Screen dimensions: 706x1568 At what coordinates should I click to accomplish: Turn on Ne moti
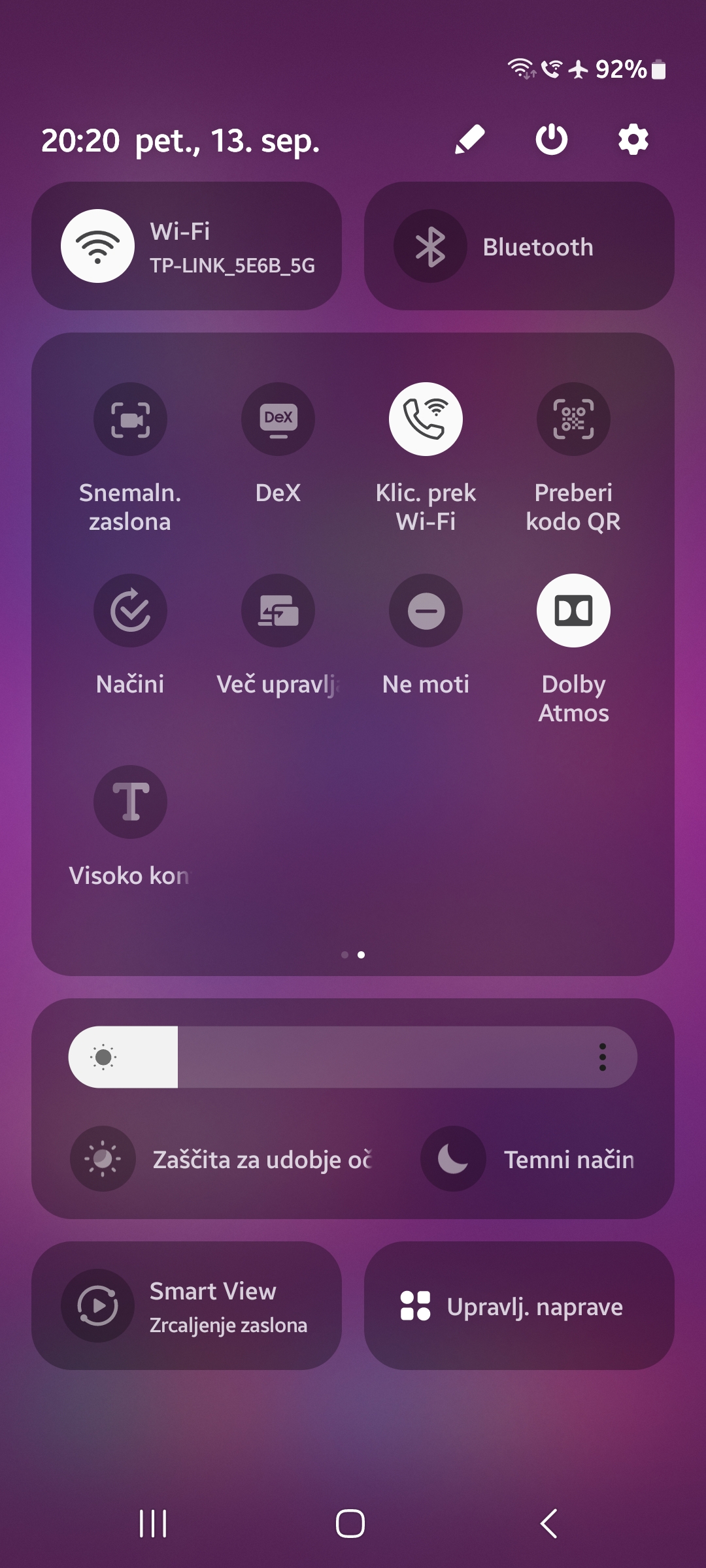tap(426, 610)
